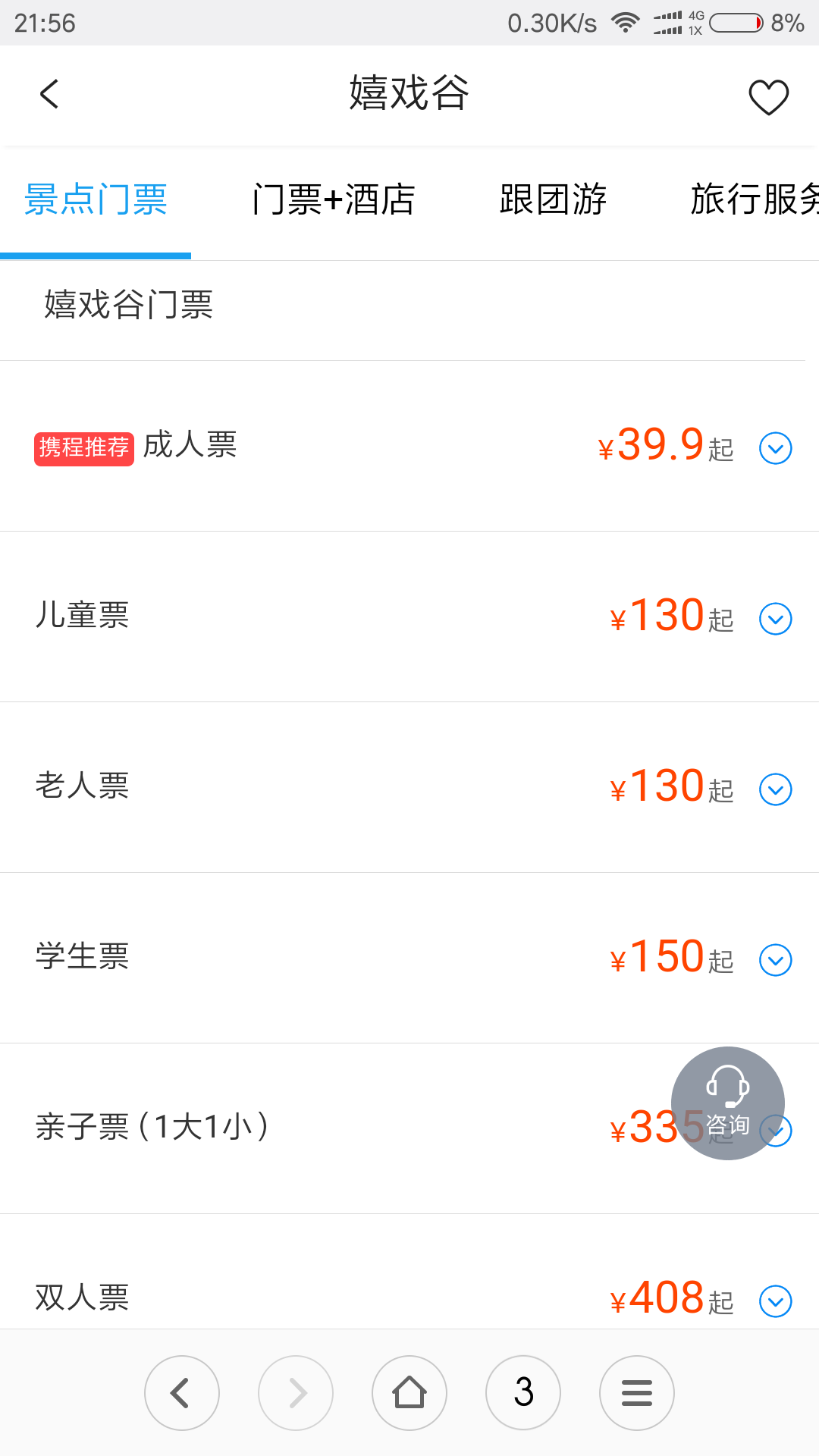Image resolution: width=819 pixels, height=1456 pixels.
Task: Tap the browser back button
Action: (182, 1393)
